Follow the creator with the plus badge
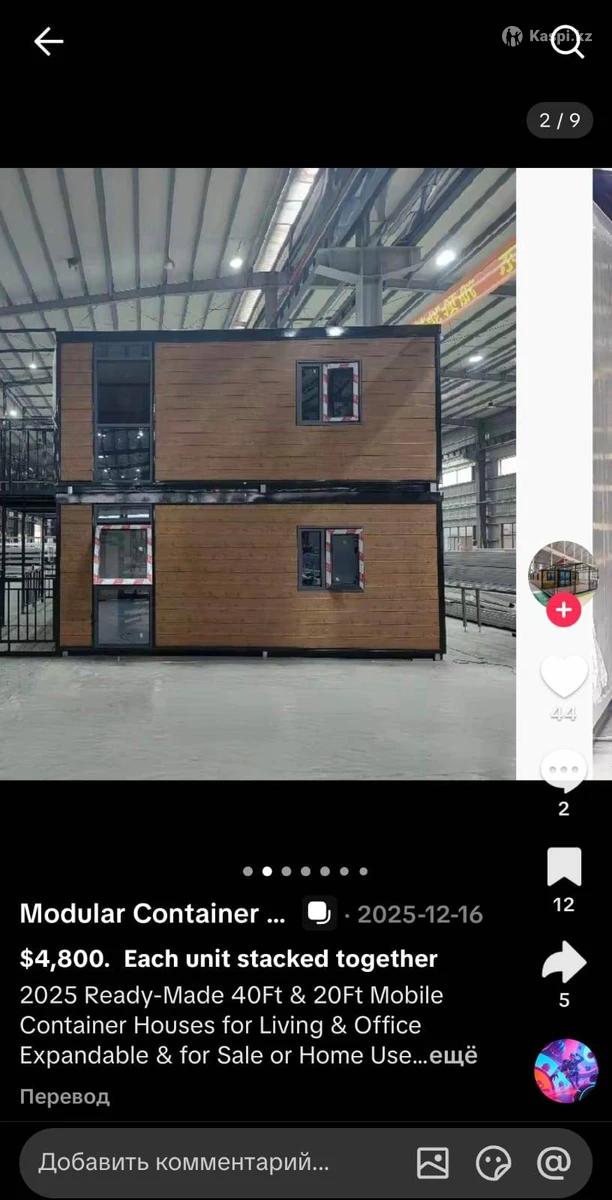Image resolution: width=612 pixels, height=1200 pixels. coord(563,610)
